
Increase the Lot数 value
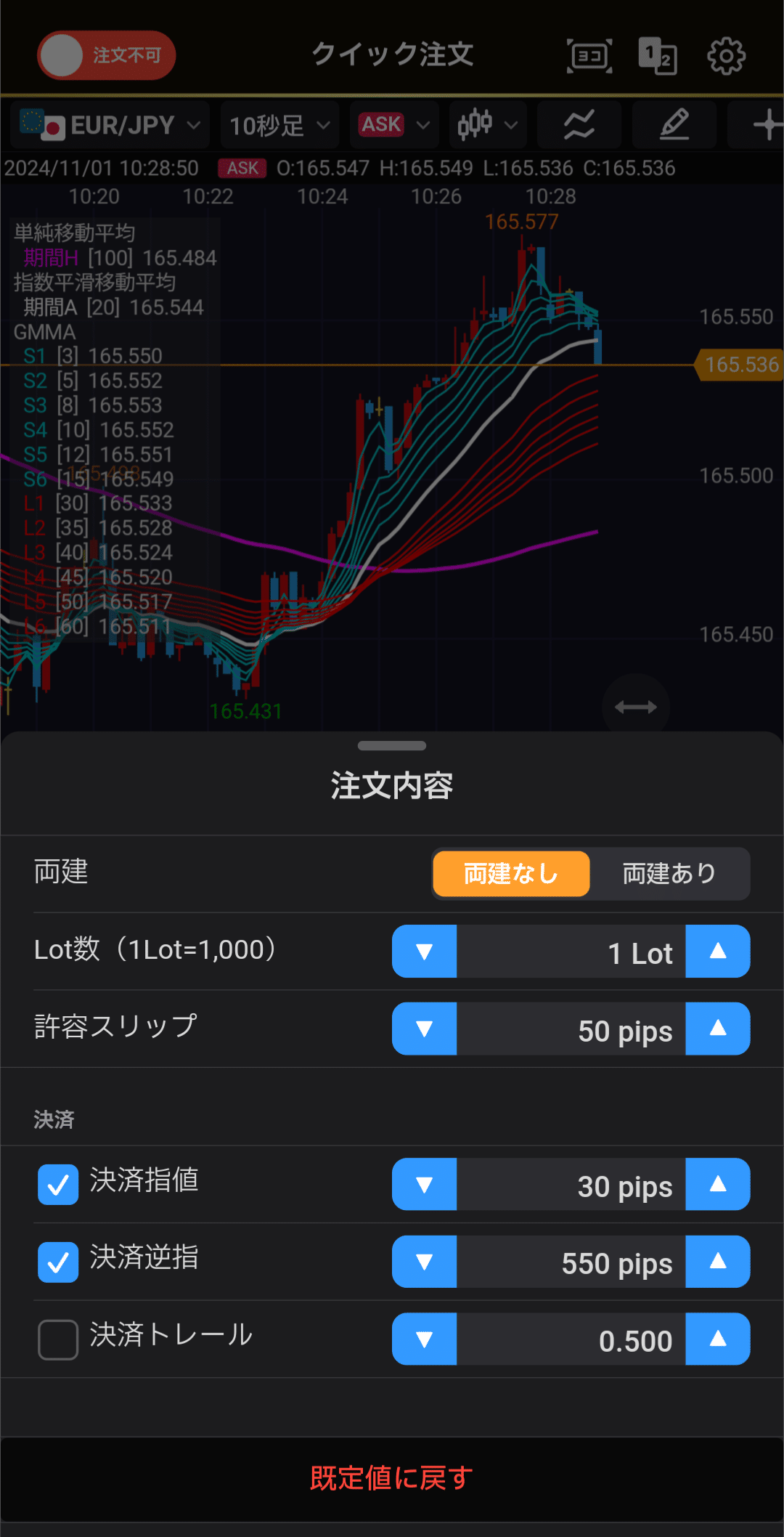tap(717, 952)
